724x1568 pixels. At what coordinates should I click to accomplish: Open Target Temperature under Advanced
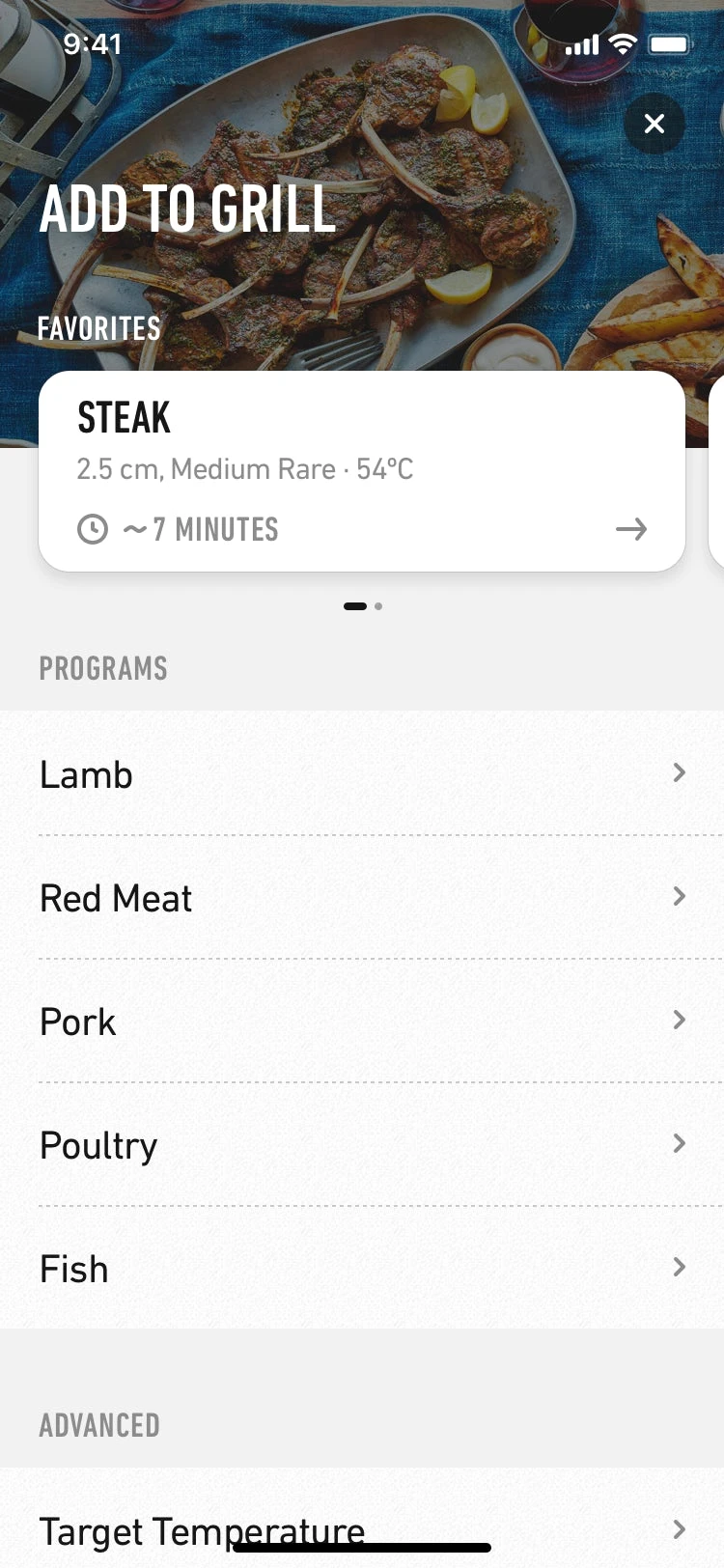click(x=200, y=1531)
